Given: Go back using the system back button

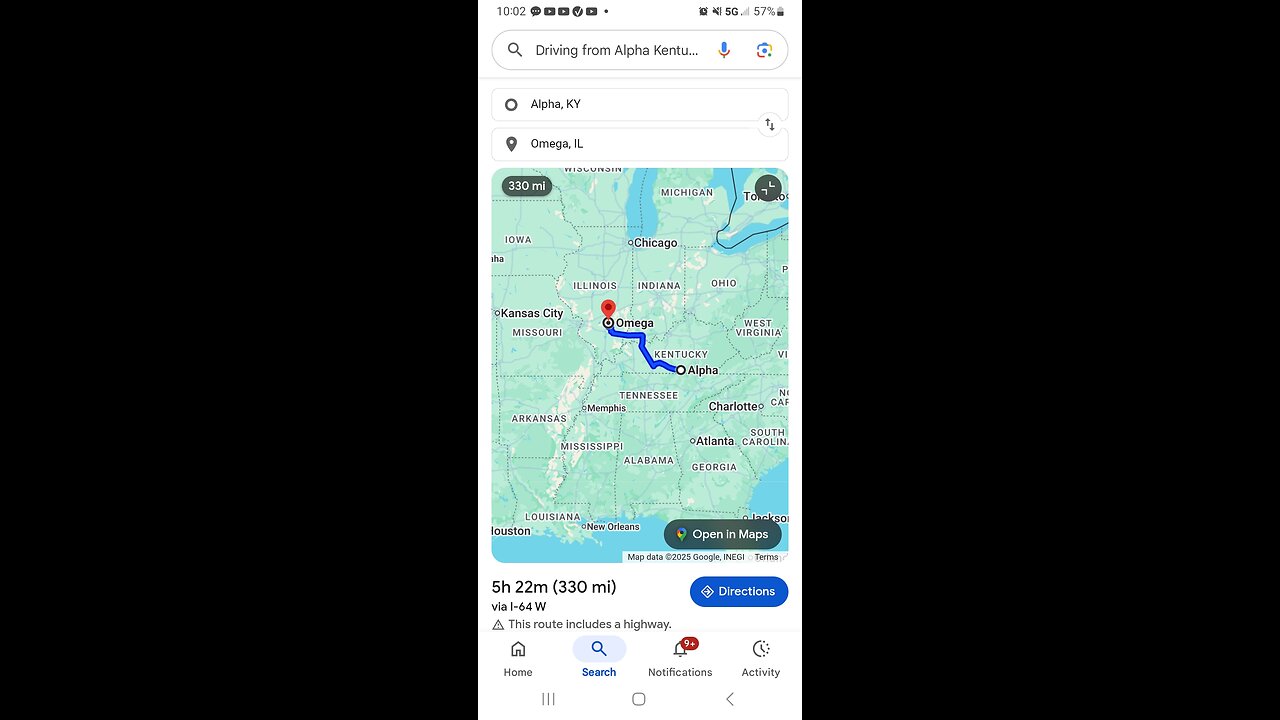Looking at the screenshot, I should pyautogui.click(x=729, y=699).
